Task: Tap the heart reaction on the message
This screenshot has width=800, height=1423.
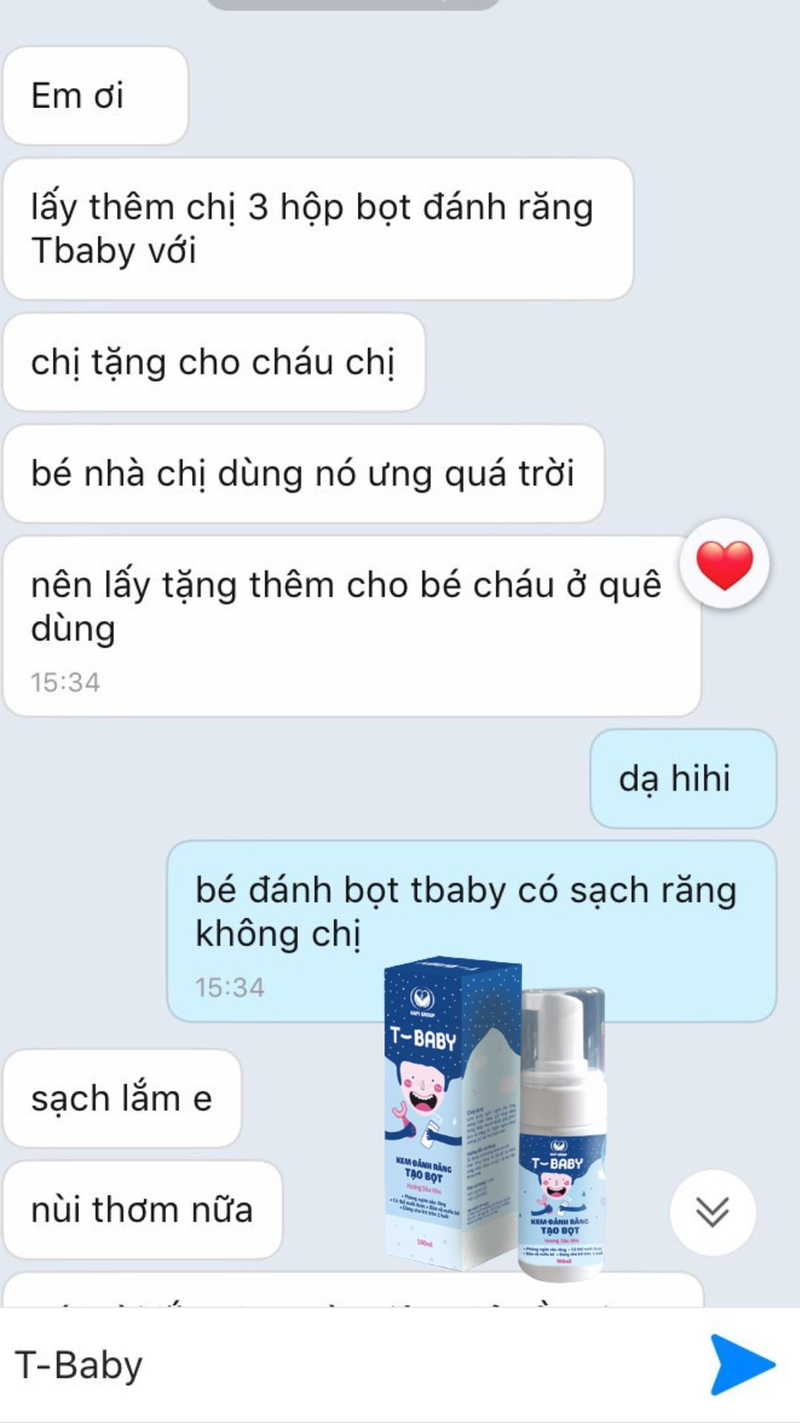Action: 724,564
